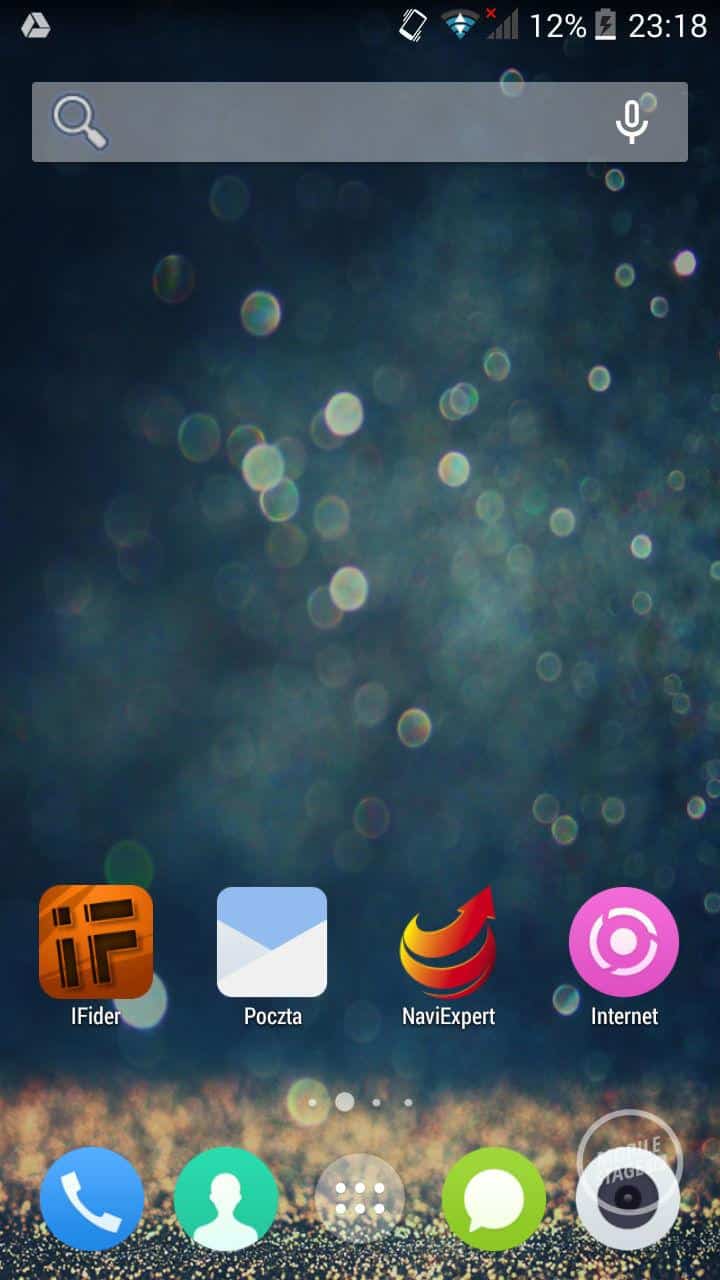Screen dimensions: 720x1280
Task: Open the phone dialer in the dock
Action: [x=92, y=1198]
